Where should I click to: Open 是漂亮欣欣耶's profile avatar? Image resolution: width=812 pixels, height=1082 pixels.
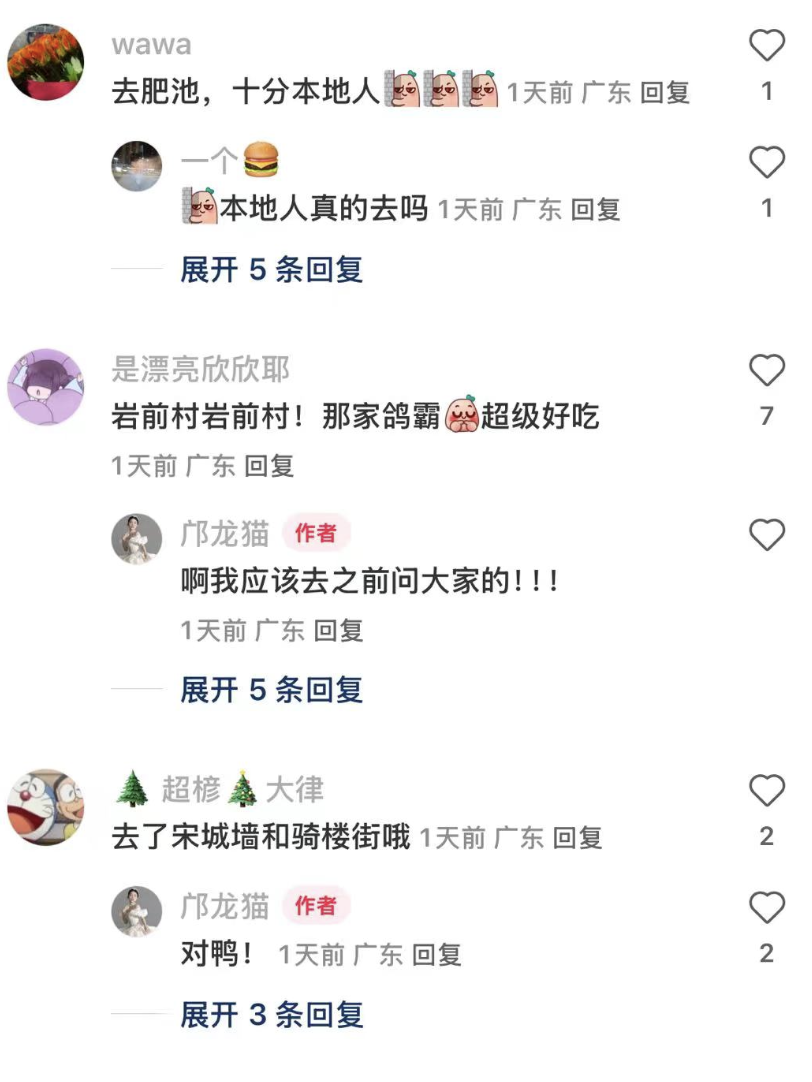coord(46,387)
